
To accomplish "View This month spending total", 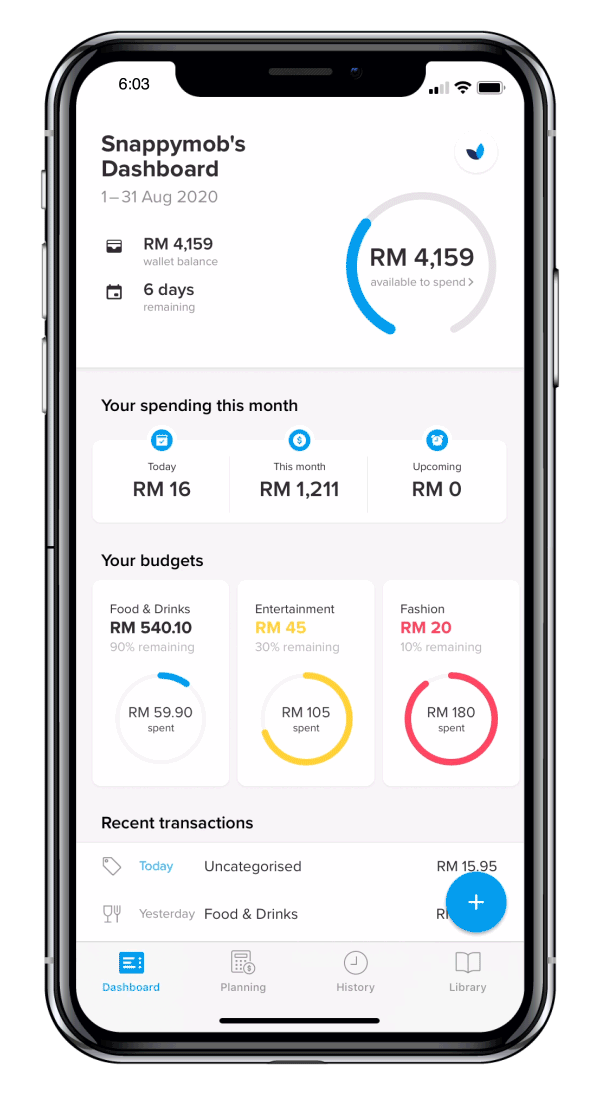I will pos(299,481).
